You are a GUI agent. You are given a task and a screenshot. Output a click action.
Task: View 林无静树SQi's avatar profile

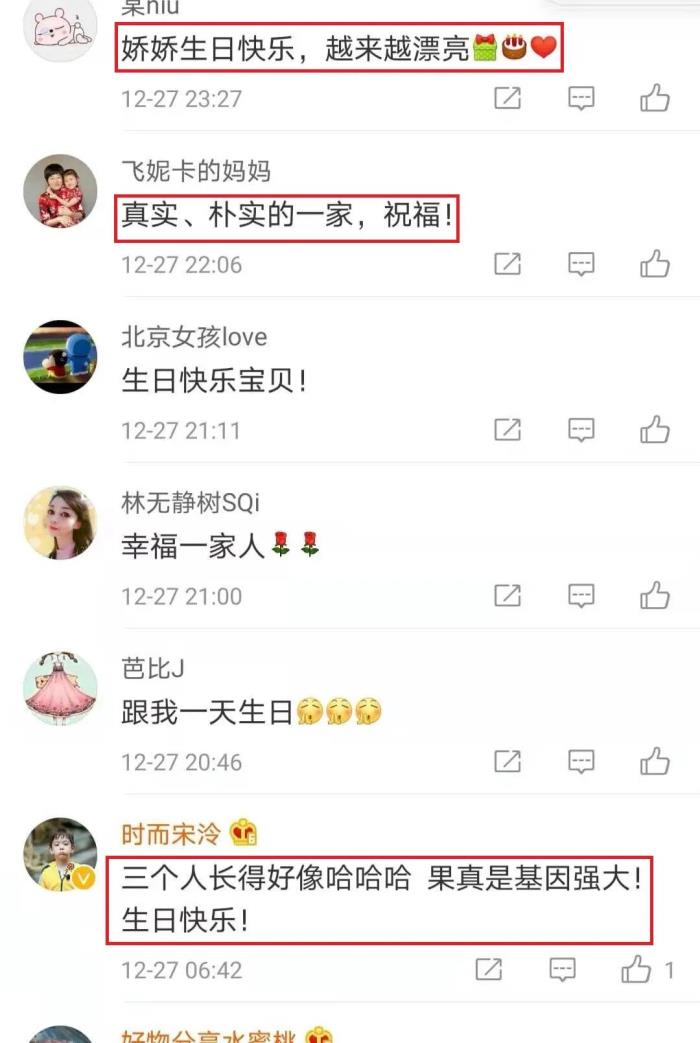coord(60,523)
